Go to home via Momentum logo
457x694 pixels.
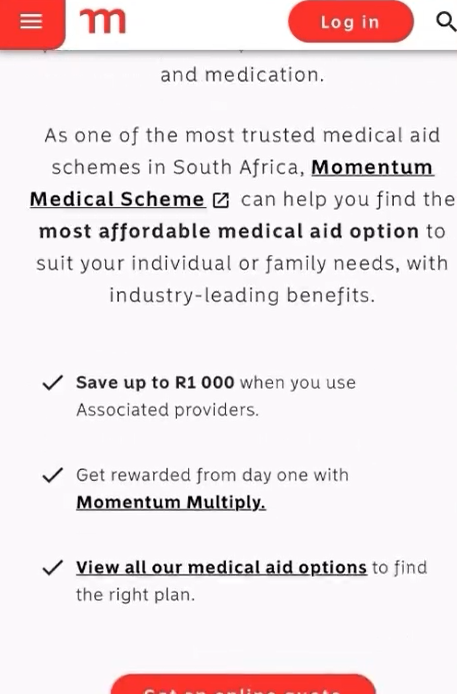coord(103,21)
